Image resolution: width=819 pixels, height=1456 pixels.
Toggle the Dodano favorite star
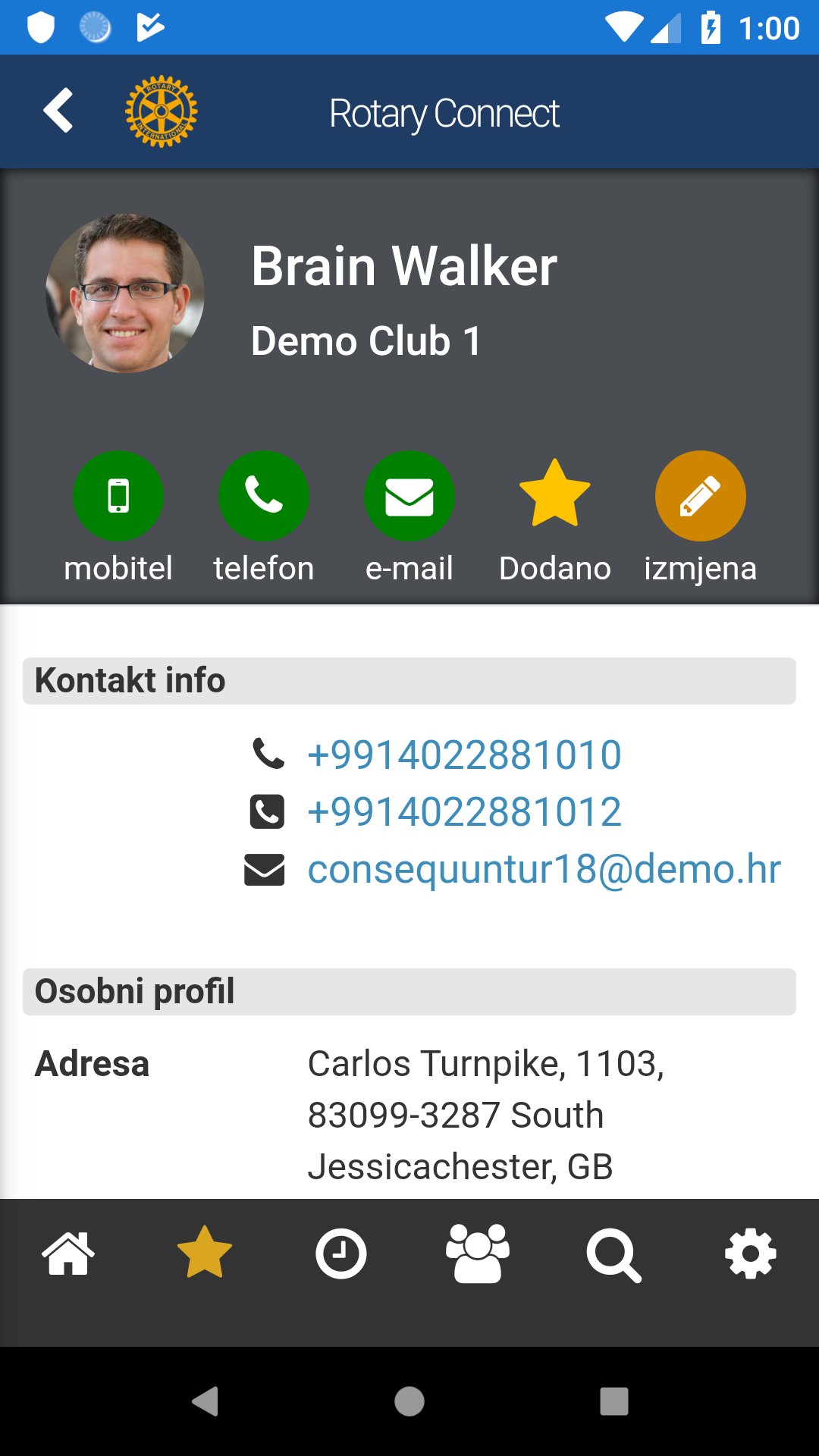(555, 494)
